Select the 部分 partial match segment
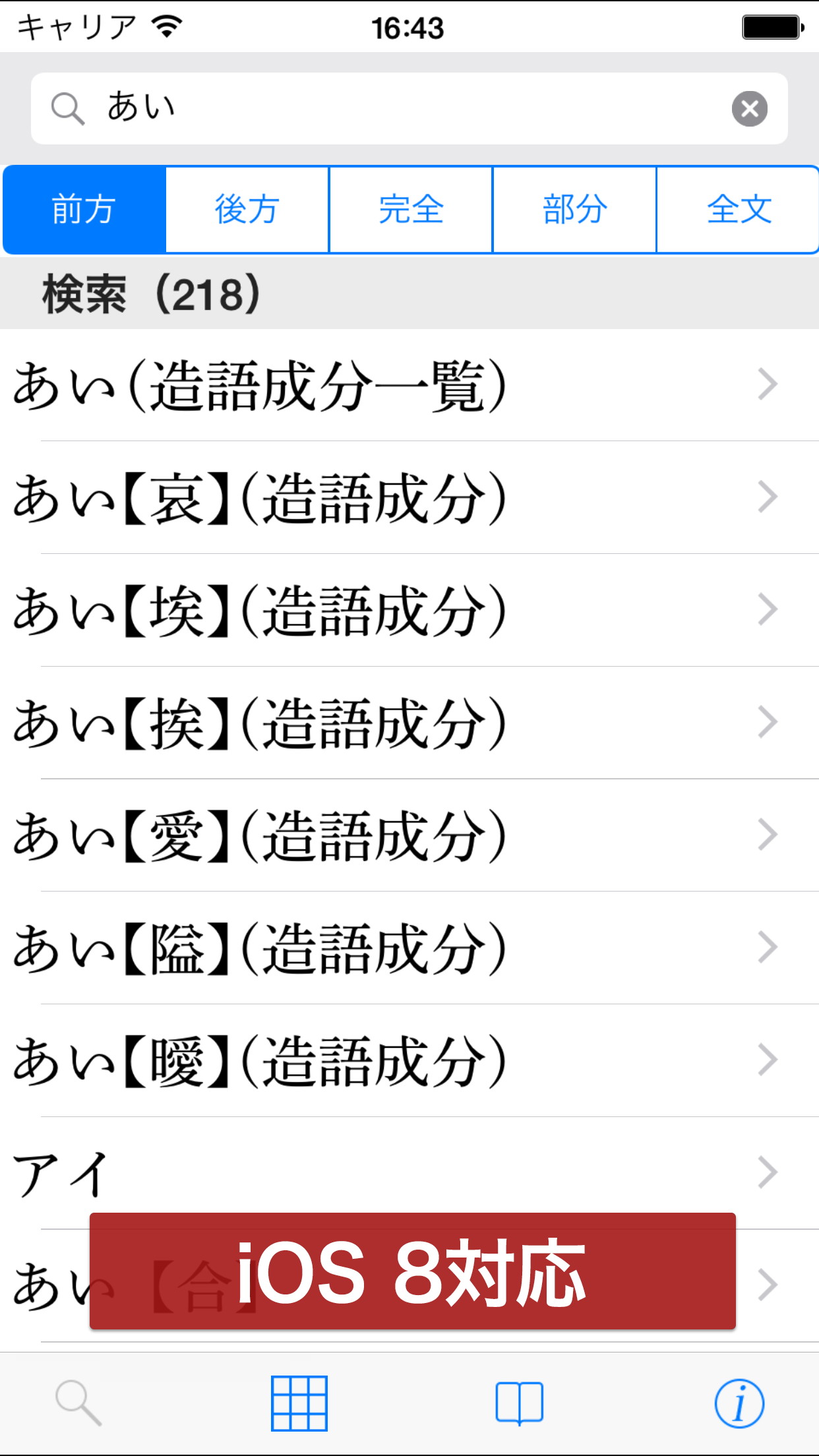 click(x=574, y=210)
